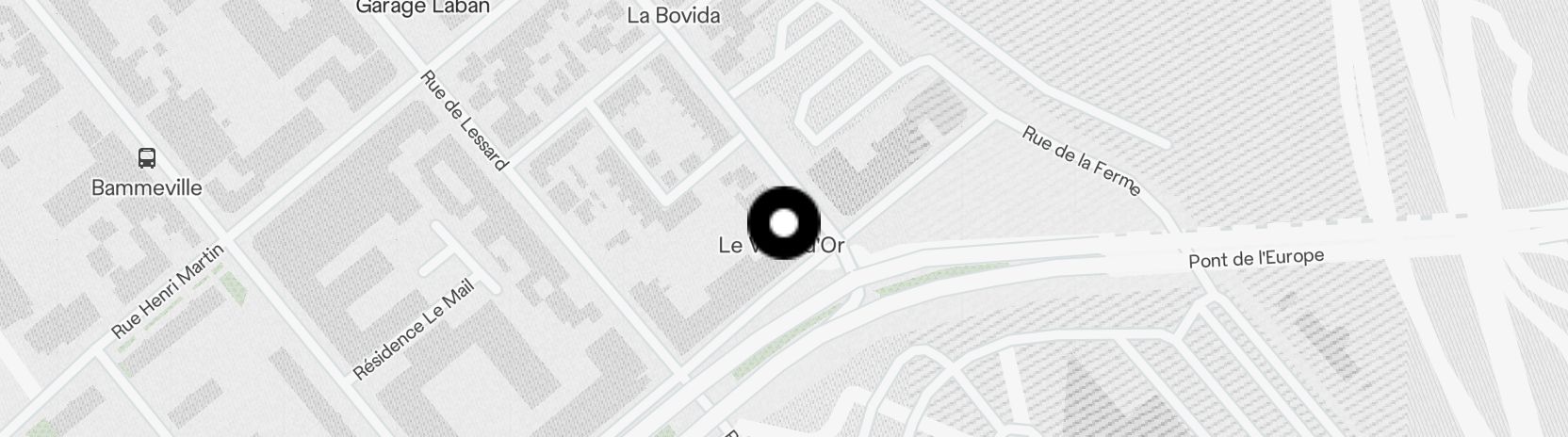Open the Garage Laban place label
This screenshot has width=1568, height=437.
[x=422, y=8]
